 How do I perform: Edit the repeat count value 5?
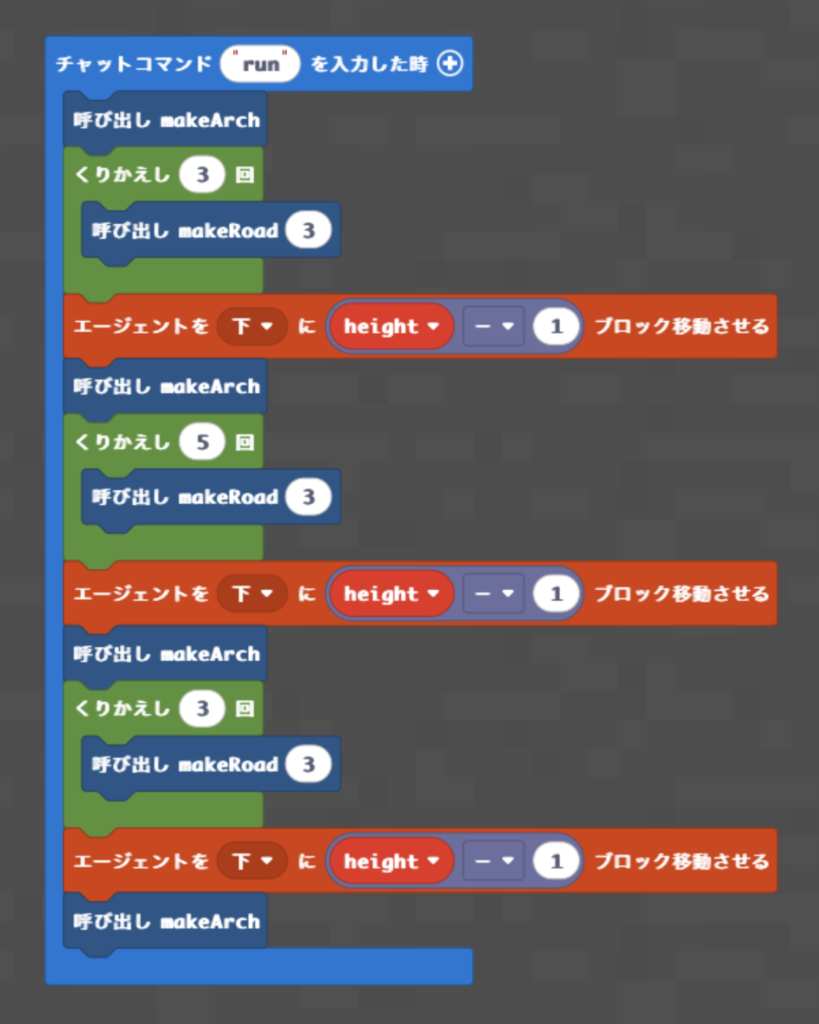[202, 442]
